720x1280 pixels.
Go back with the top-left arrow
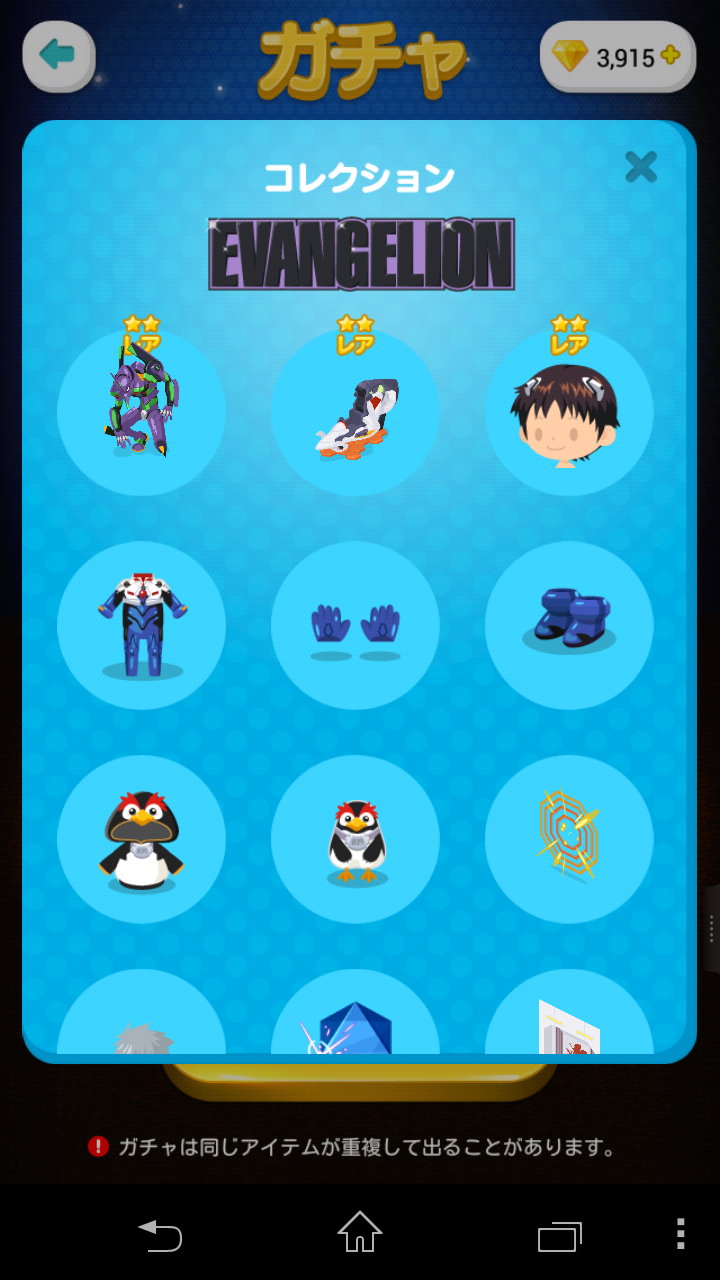(59, 56)
